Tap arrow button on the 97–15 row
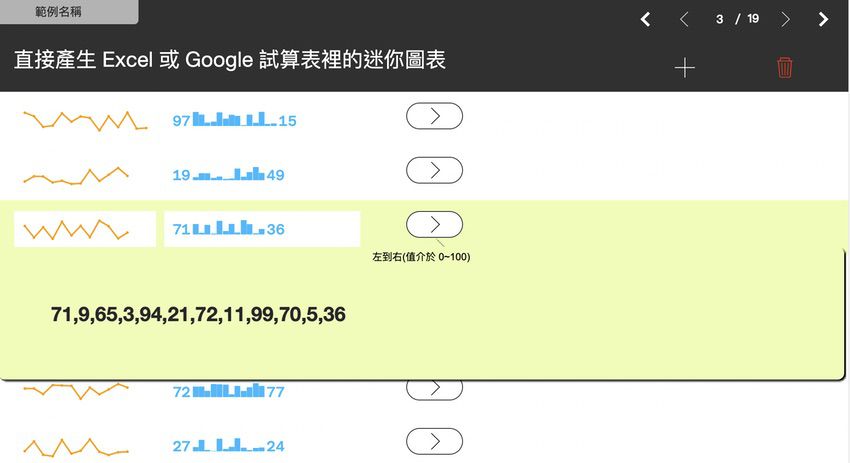The image size is (850, 463). [434, 116]
